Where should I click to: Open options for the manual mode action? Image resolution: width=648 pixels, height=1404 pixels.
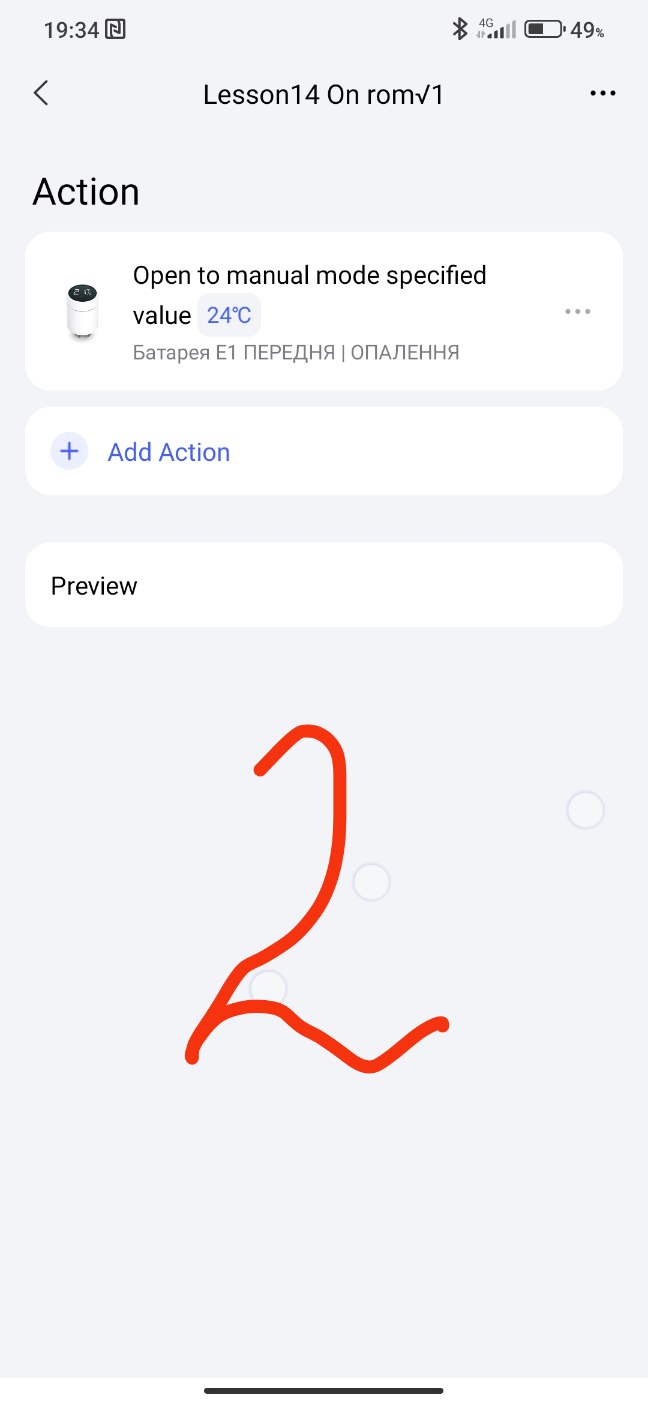click(x=577, y=312)
